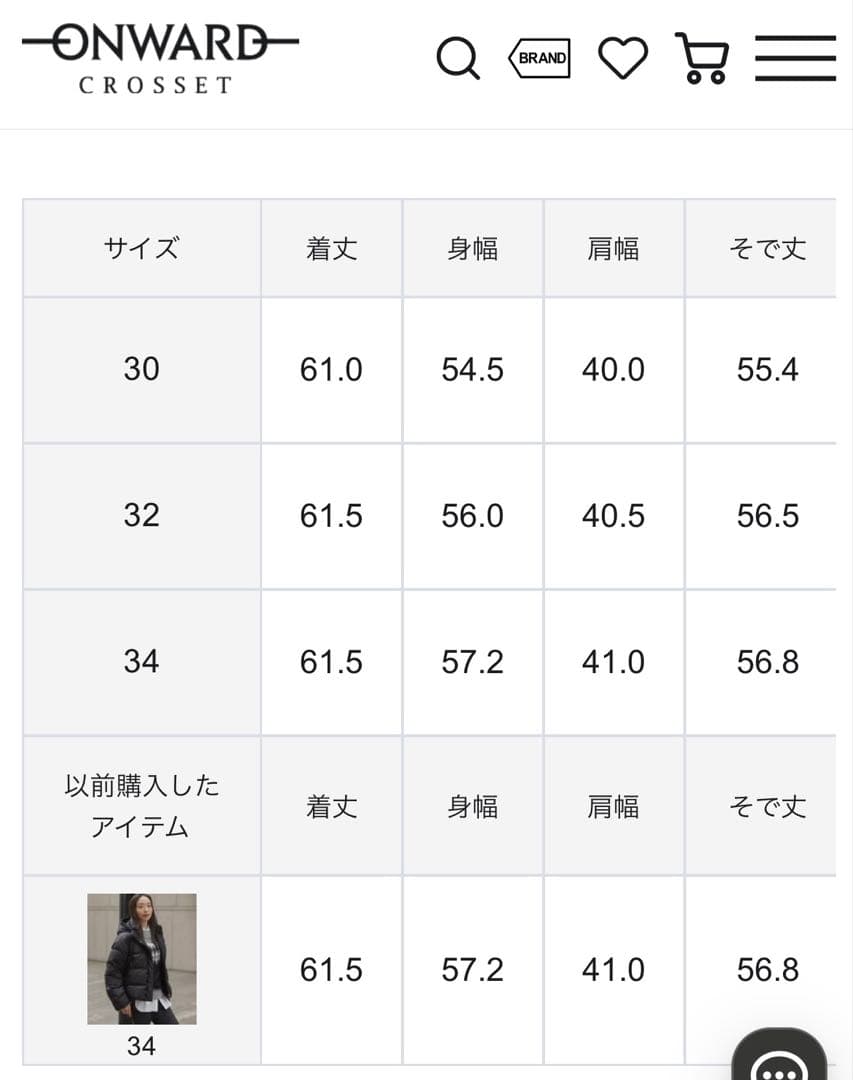Click the 着丈 column header

pos(331,247)
